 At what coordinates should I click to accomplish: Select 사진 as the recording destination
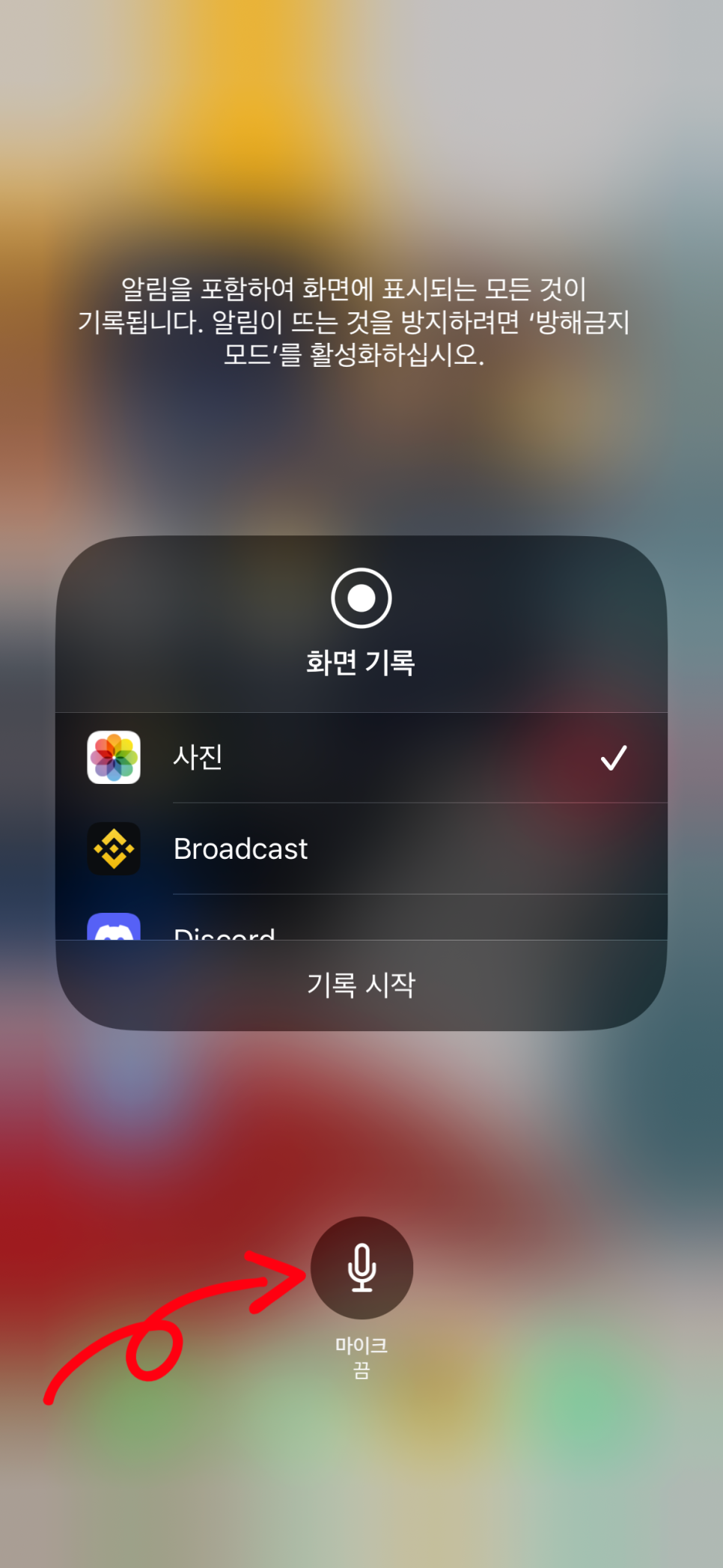click(x=361, y=758)
